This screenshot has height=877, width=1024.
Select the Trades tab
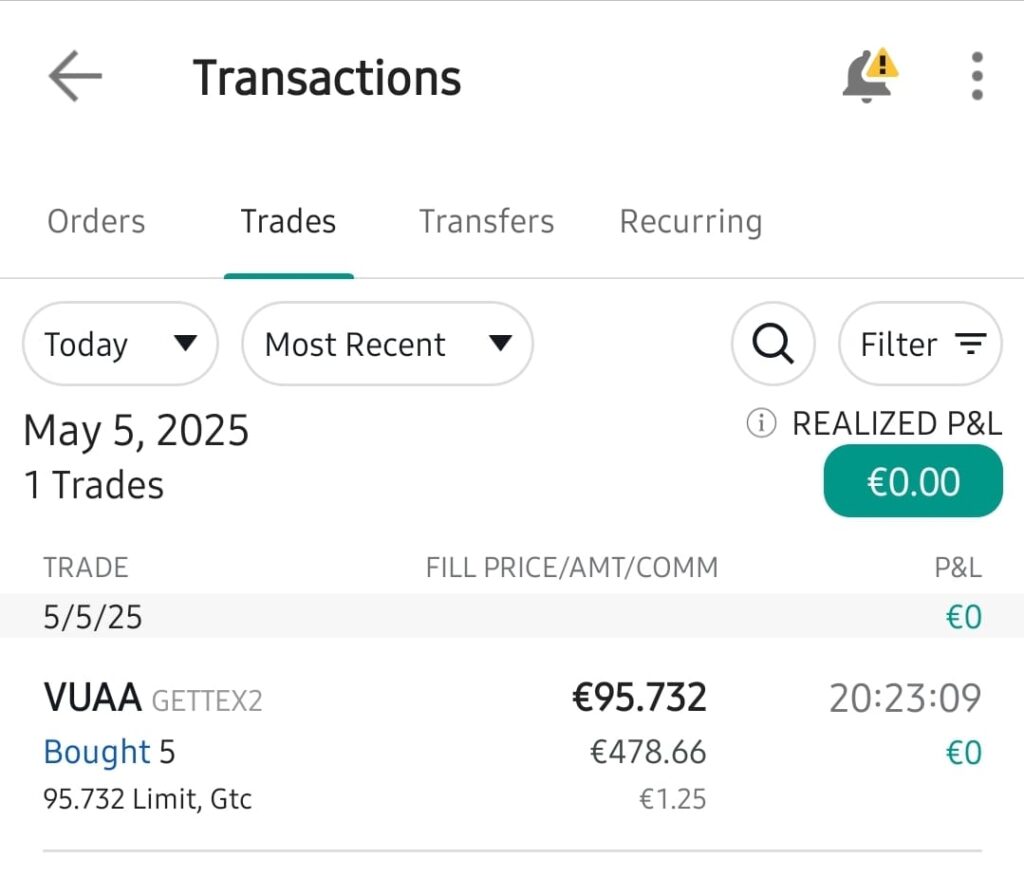[288, 221]
